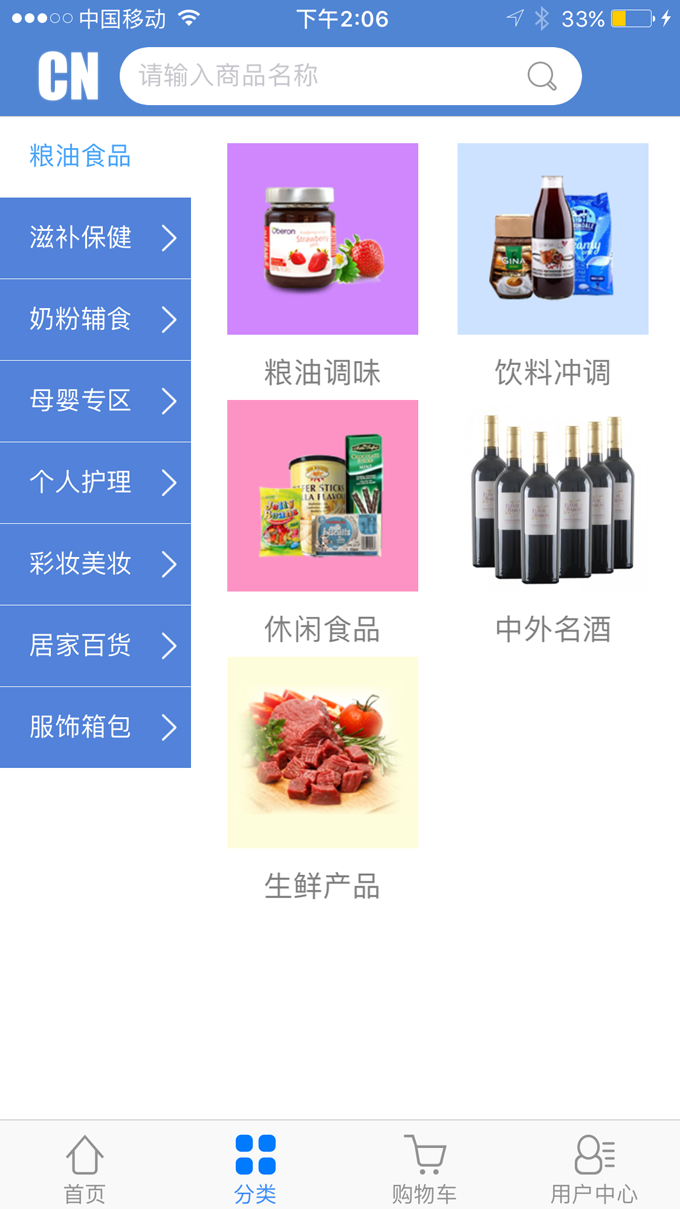
Task: Open the 母婴专区 category
Action: coord(95,401)
